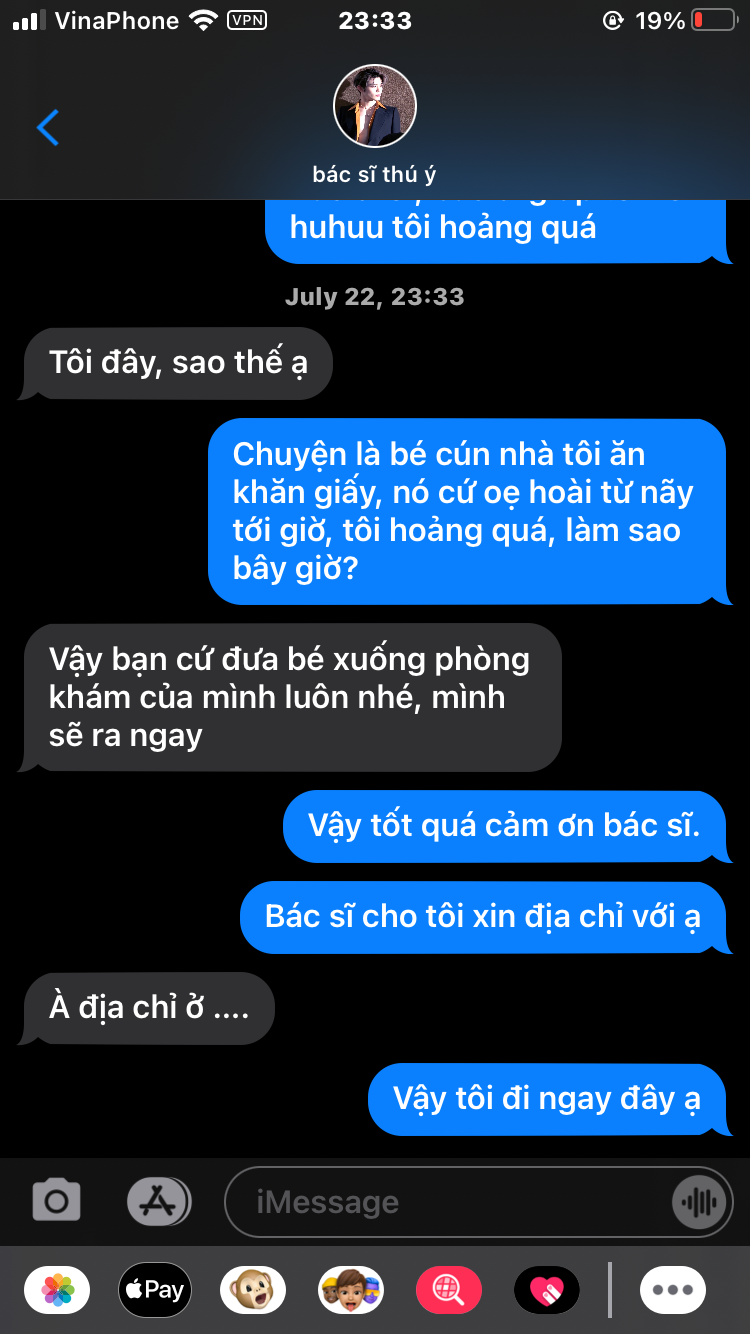Record an audio message
Screen dimensions: 750x1334
698,1202
